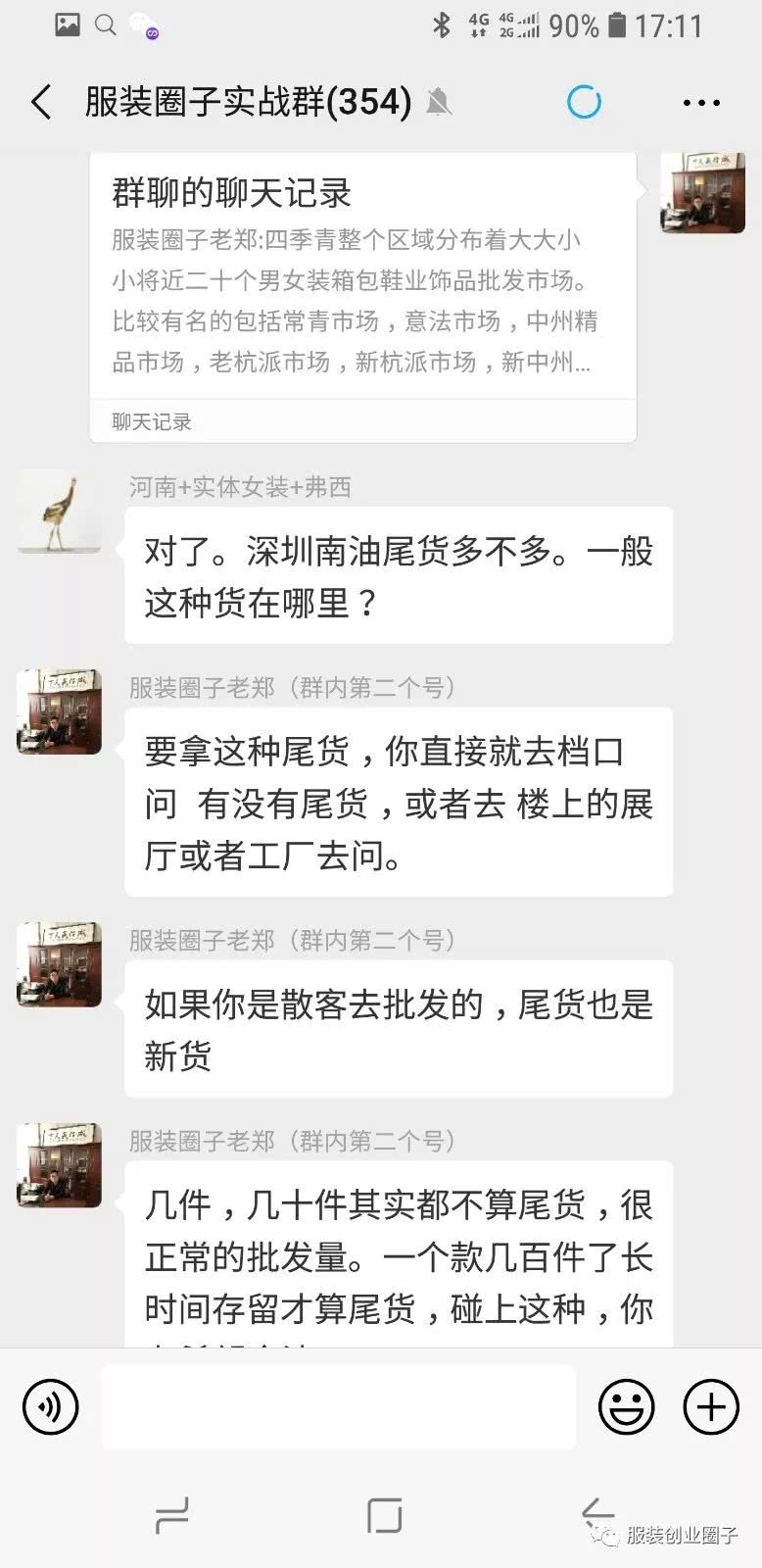The height and width of the screenshot is (1568, 762).
Task: Go back from the group chat
Action: [41, 102]
